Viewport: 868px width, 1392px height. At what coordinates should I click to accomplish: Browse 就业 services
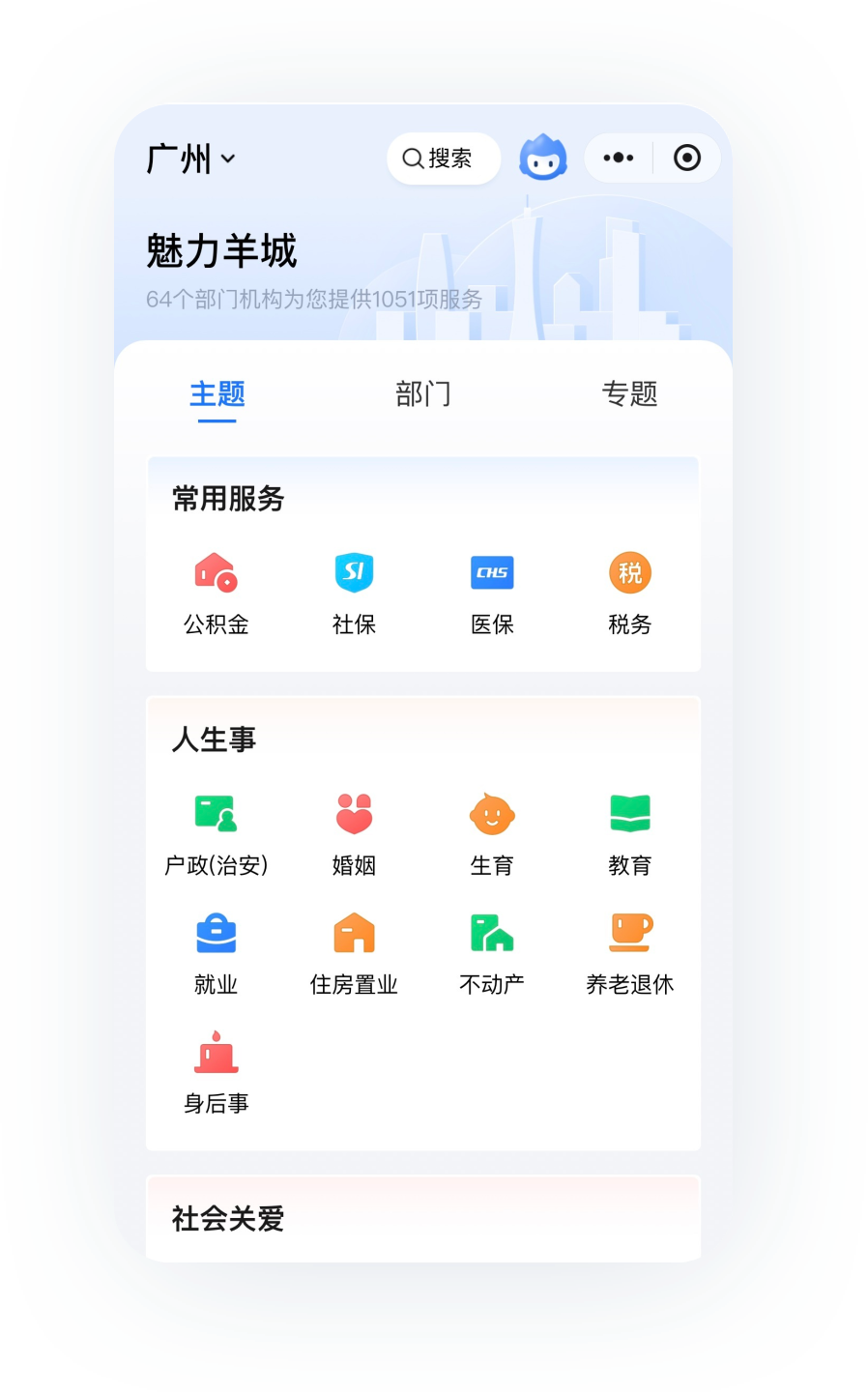pyautogui.click(x=217, y=952)
